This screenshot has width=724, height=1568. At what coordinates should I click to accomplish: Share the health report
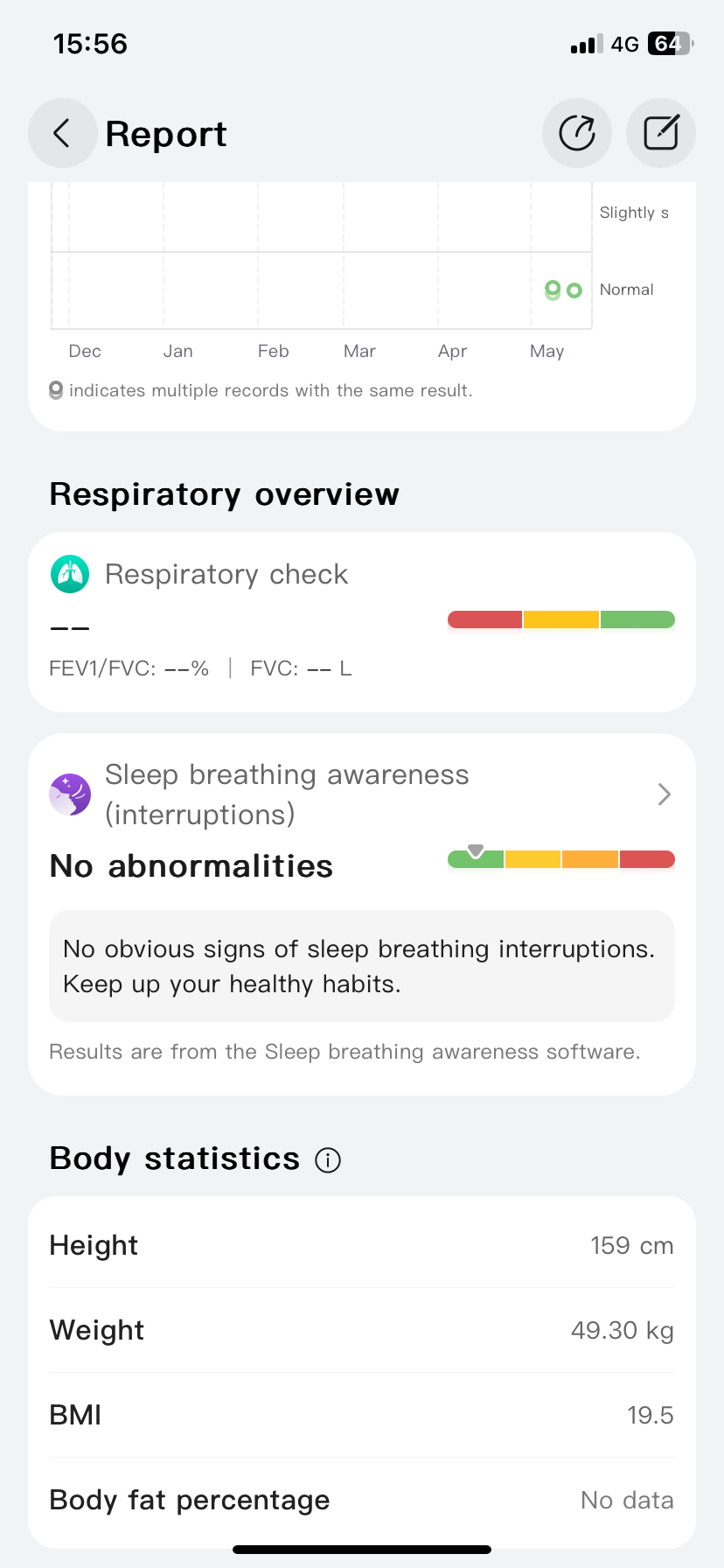click(x=577, y=133)
